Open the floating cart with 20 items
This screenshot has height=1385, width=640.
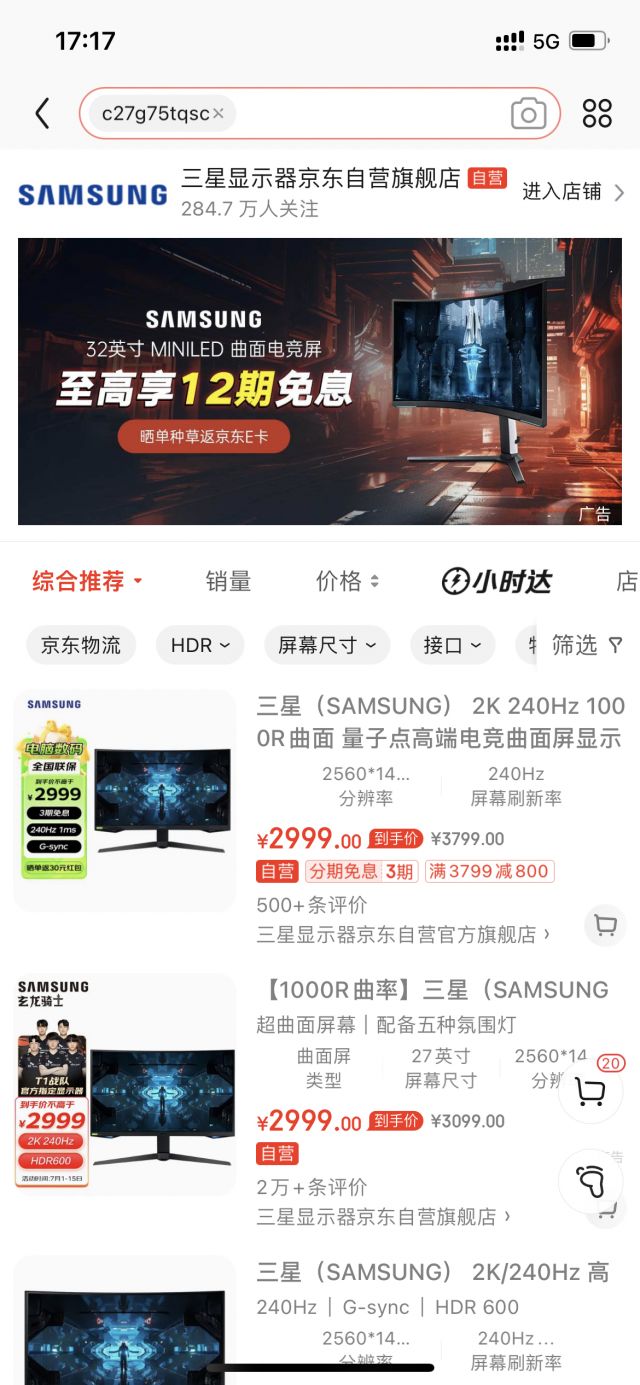pos(591,1091)
